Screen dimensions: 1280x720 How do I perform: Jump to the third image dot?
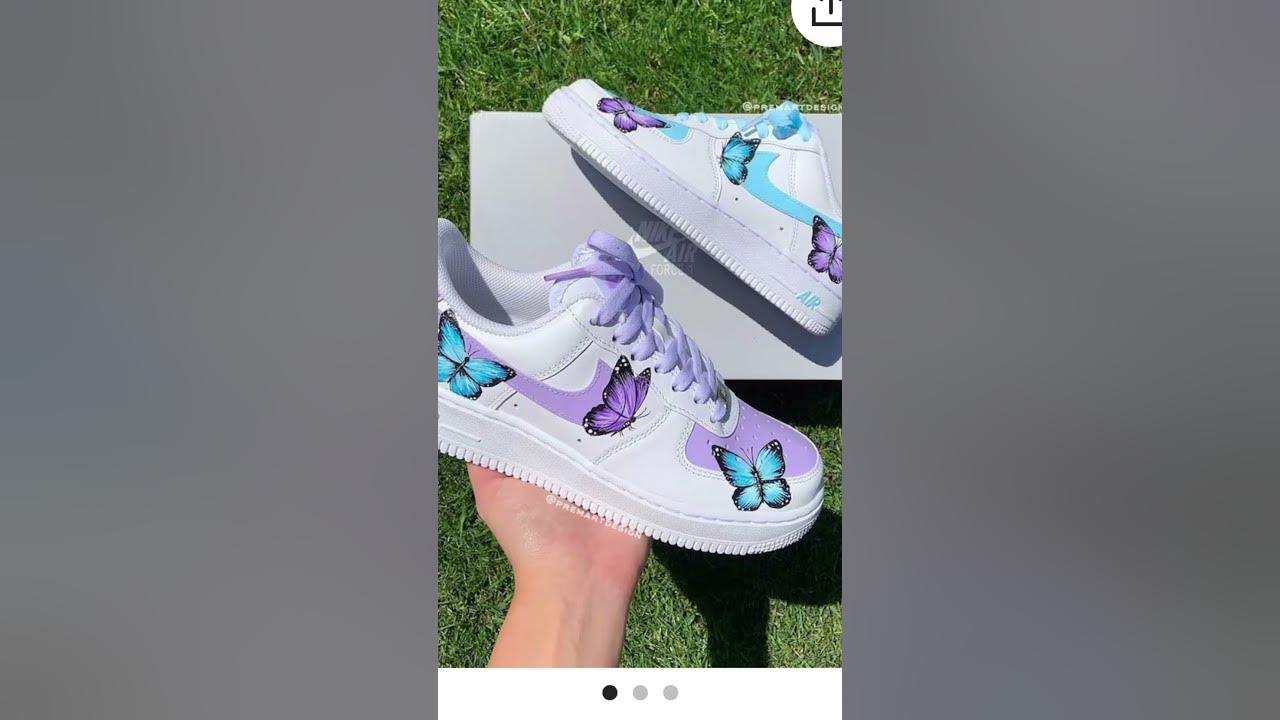tap(671, 692)
